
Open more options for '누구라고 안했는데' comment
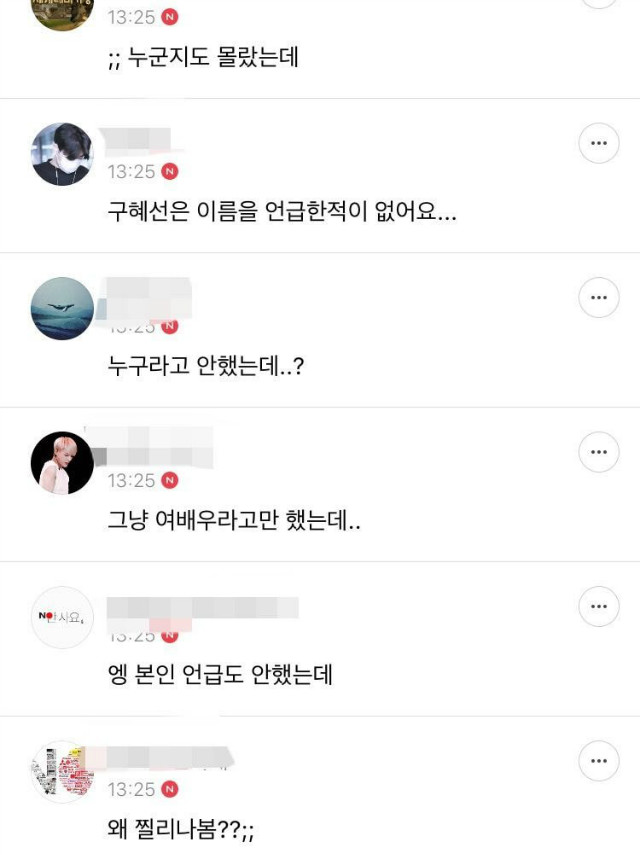pos(599,298)
